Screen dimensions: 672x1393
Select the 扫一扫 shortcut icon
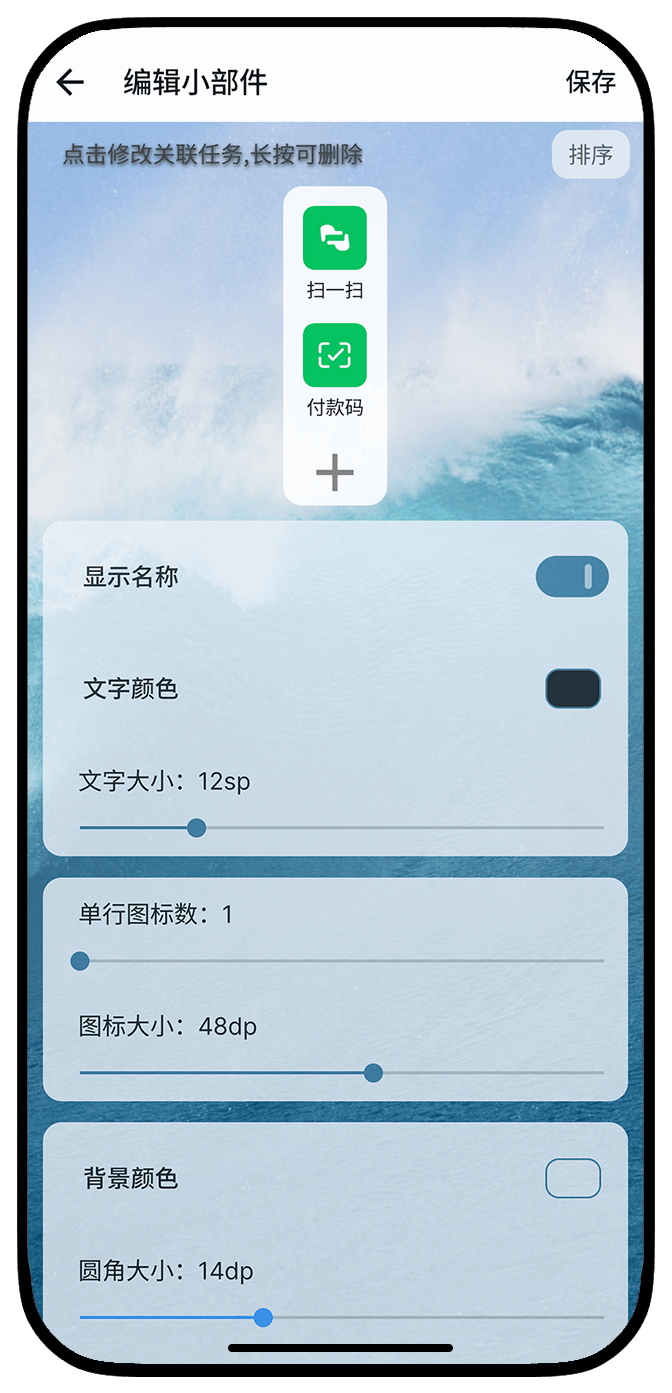coord(335,238)
